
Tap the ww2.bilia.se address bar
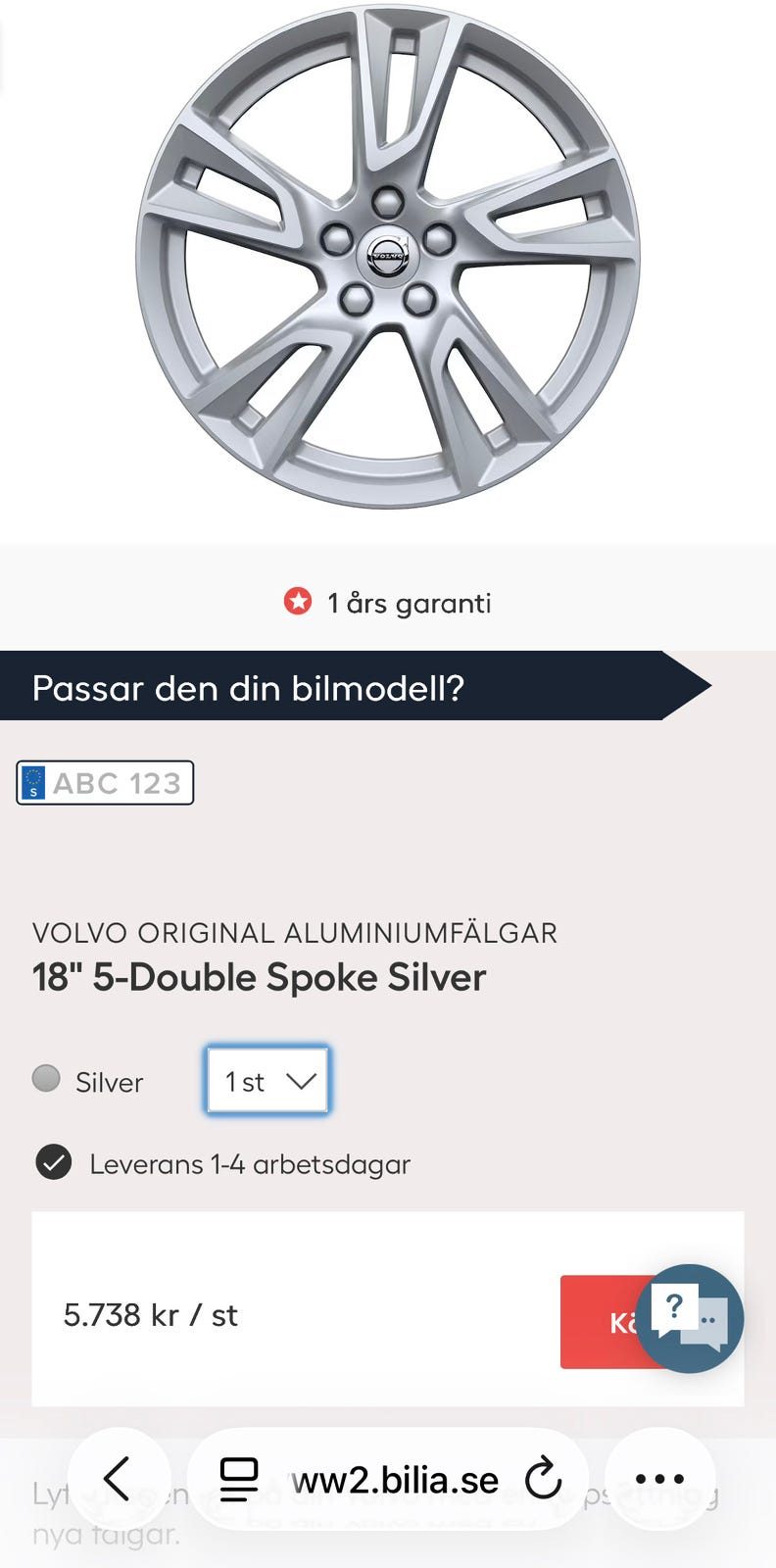[x=396, y=1479]
